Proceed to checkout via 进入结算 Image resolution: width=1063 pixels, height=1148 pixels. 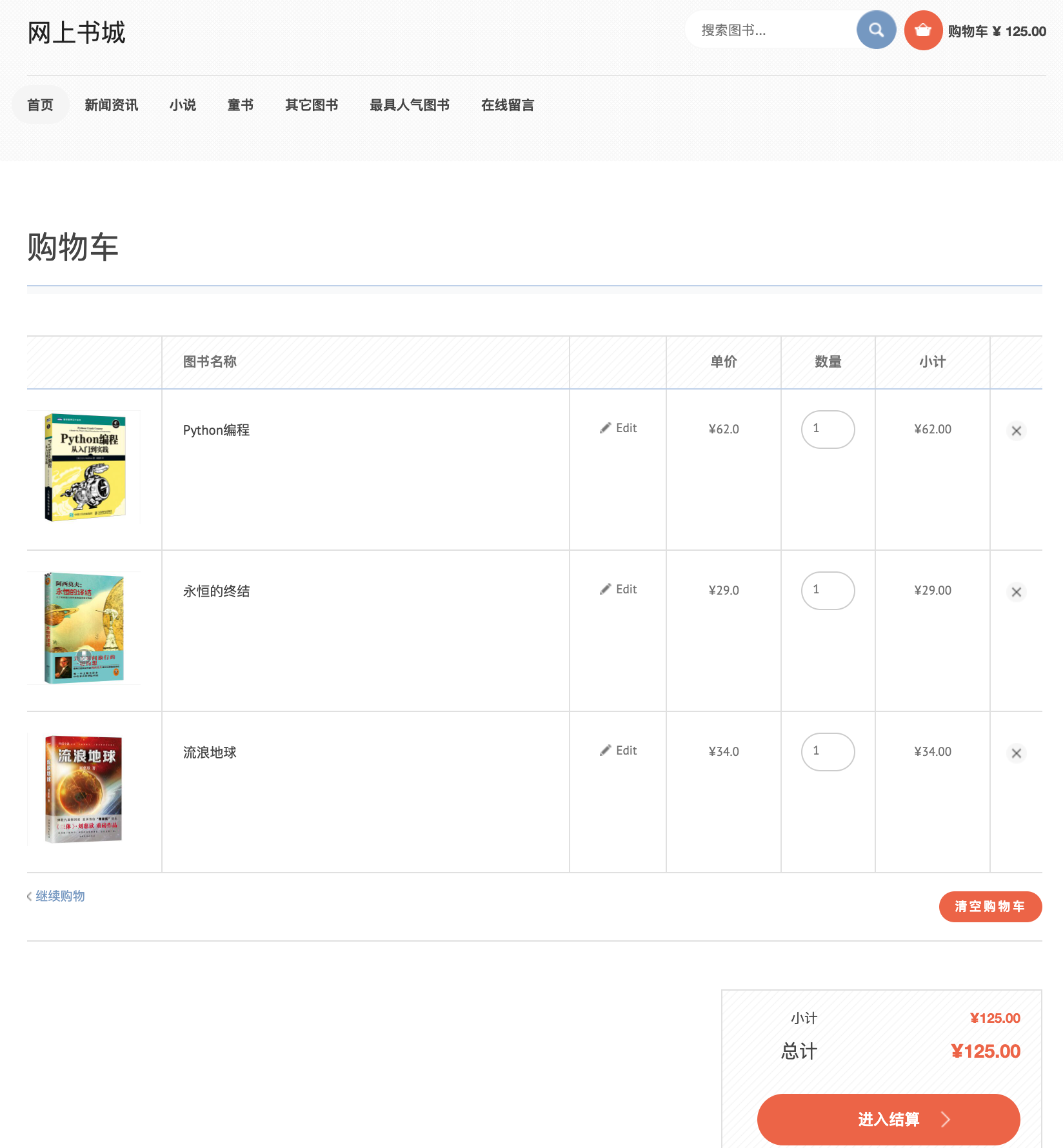click(x=888, y=1119)
